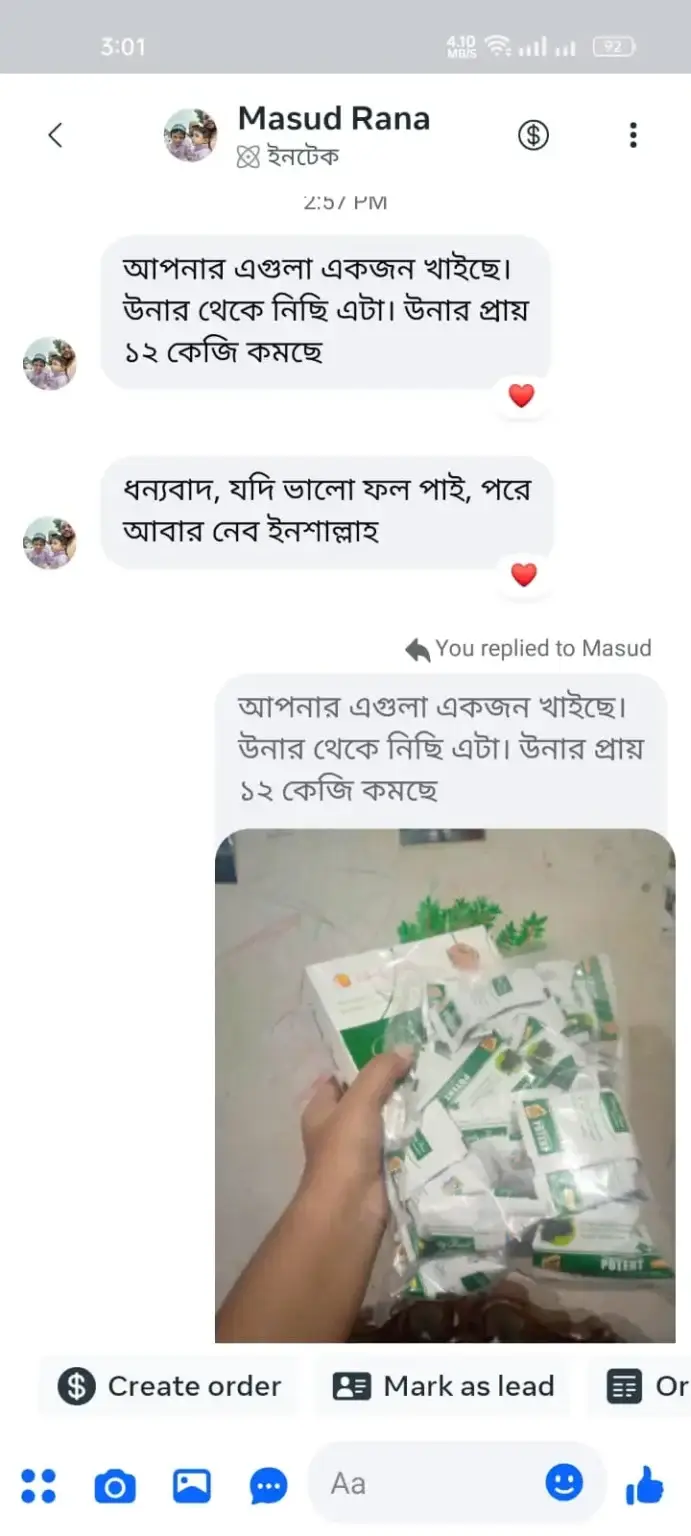Open saved replies chat bubble icon
This screenshot has height=1536, width=691.
pos(268,1486)
